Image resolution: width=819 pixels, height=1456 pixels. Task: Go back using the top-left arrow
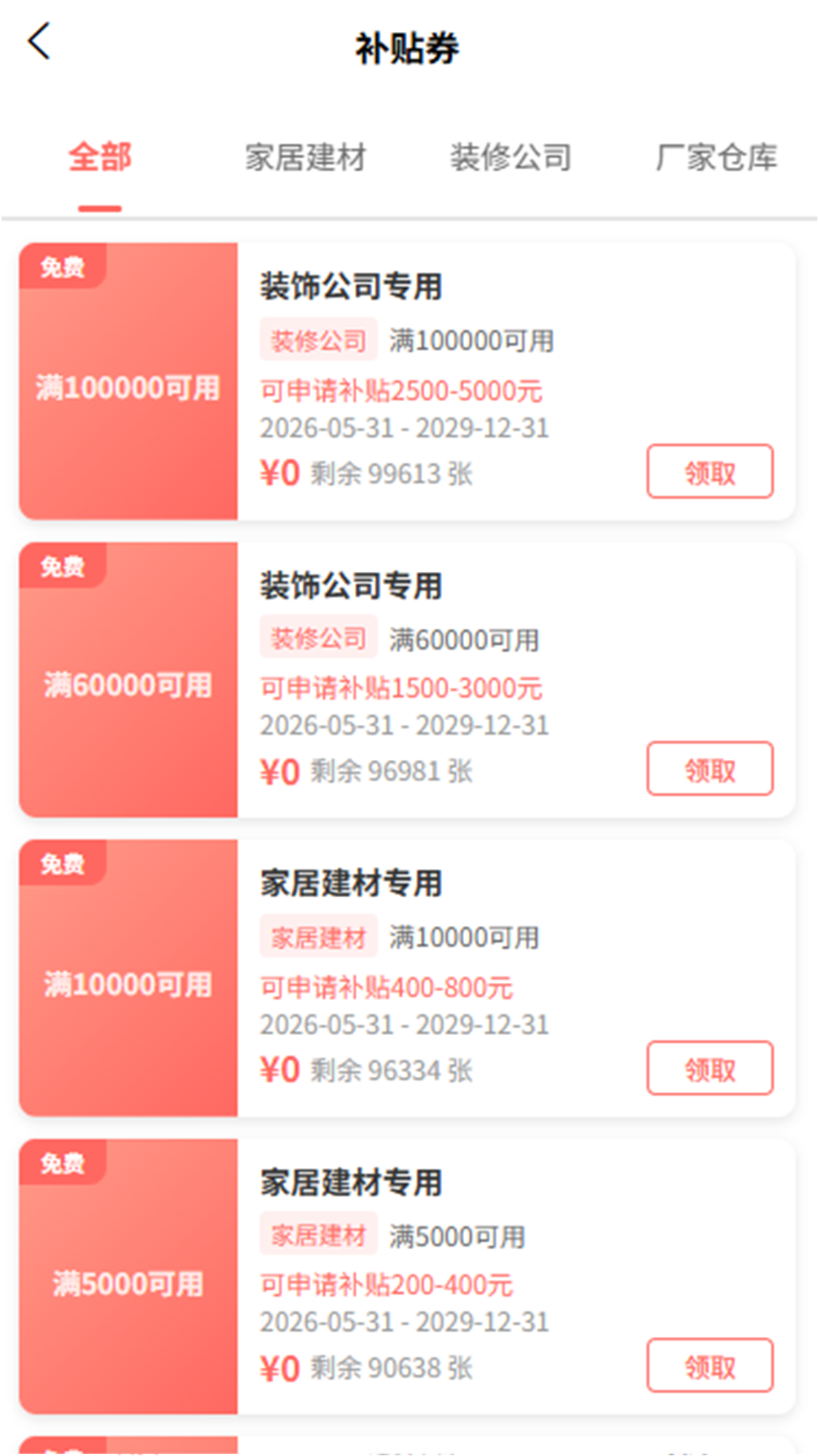tap(39, 42)
